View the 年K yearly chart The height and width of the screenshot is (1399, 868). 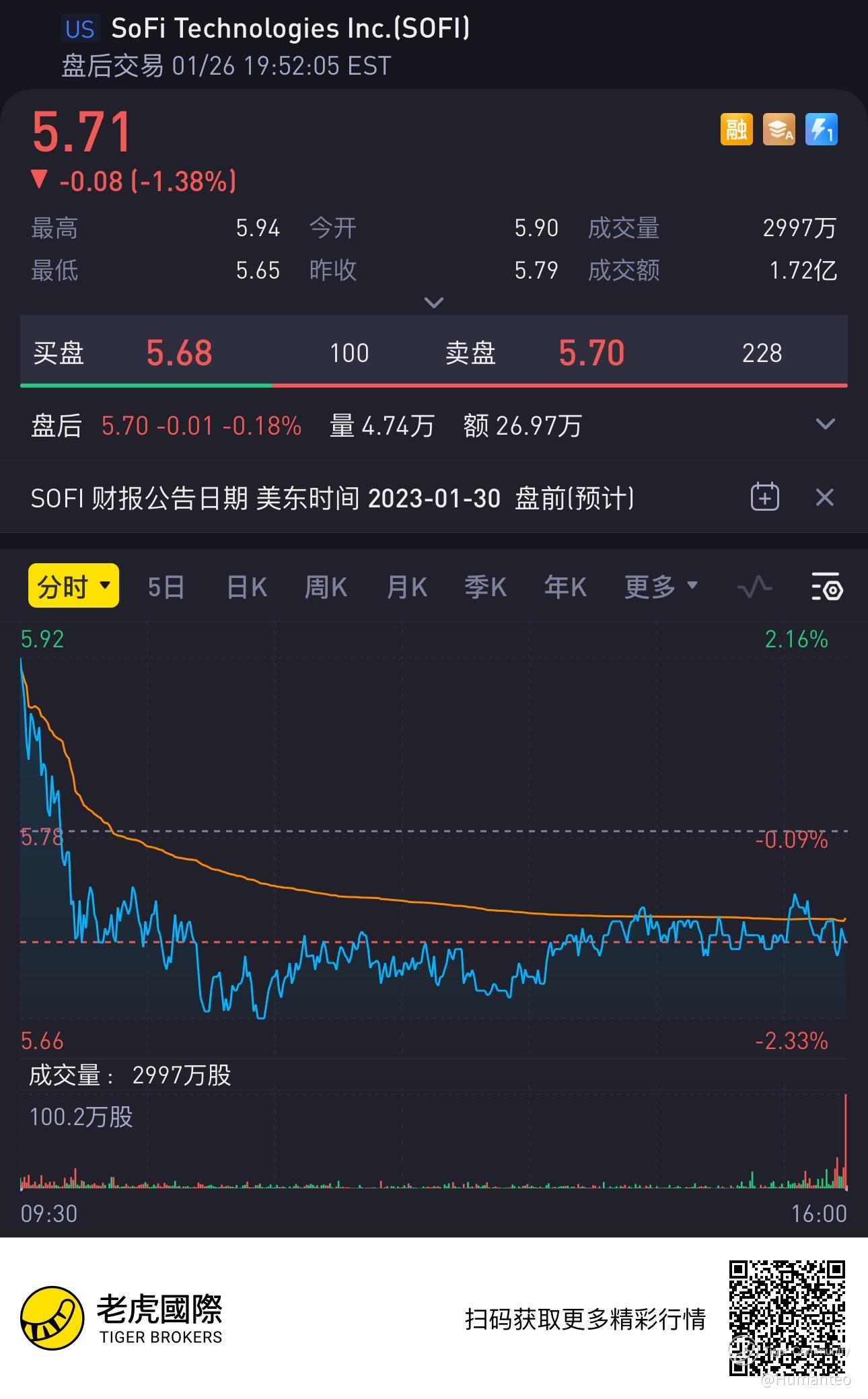(x=565, y=587)
